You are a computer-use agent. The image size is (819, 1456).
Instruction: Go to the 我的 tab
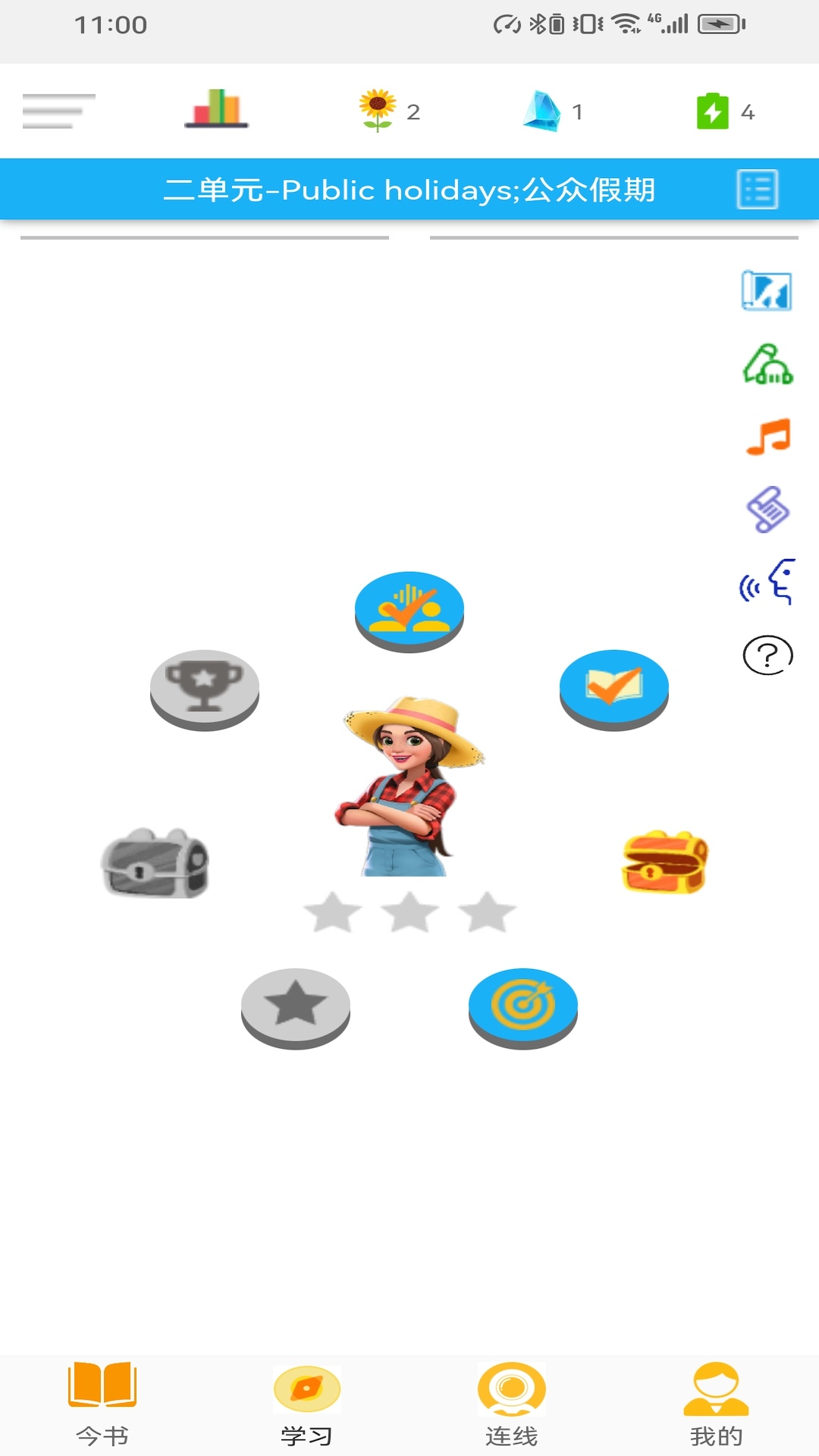tap(717, 1405)
